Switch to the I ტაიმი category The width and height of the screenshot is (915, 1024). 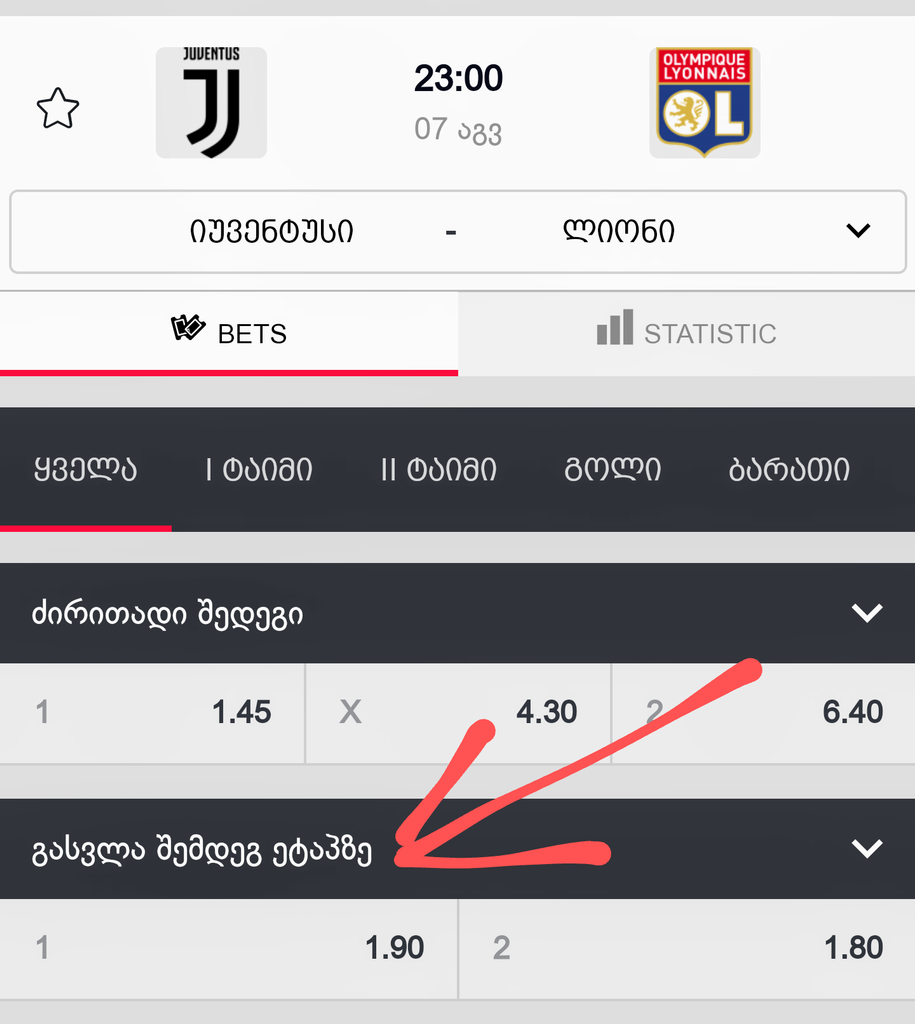[x=258, y=469]
